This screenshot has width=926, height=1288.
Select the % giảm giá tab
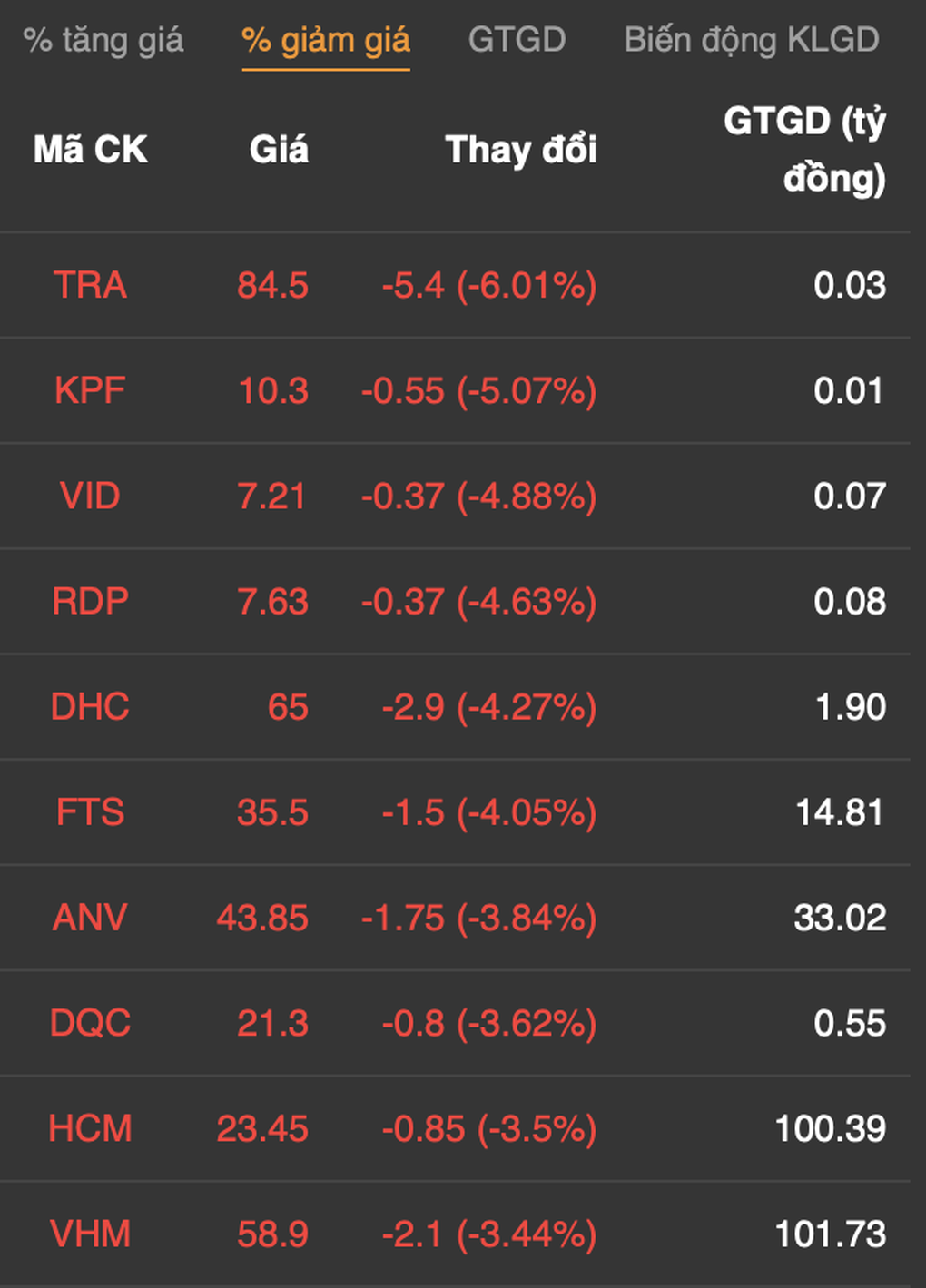tap(326, 40)
